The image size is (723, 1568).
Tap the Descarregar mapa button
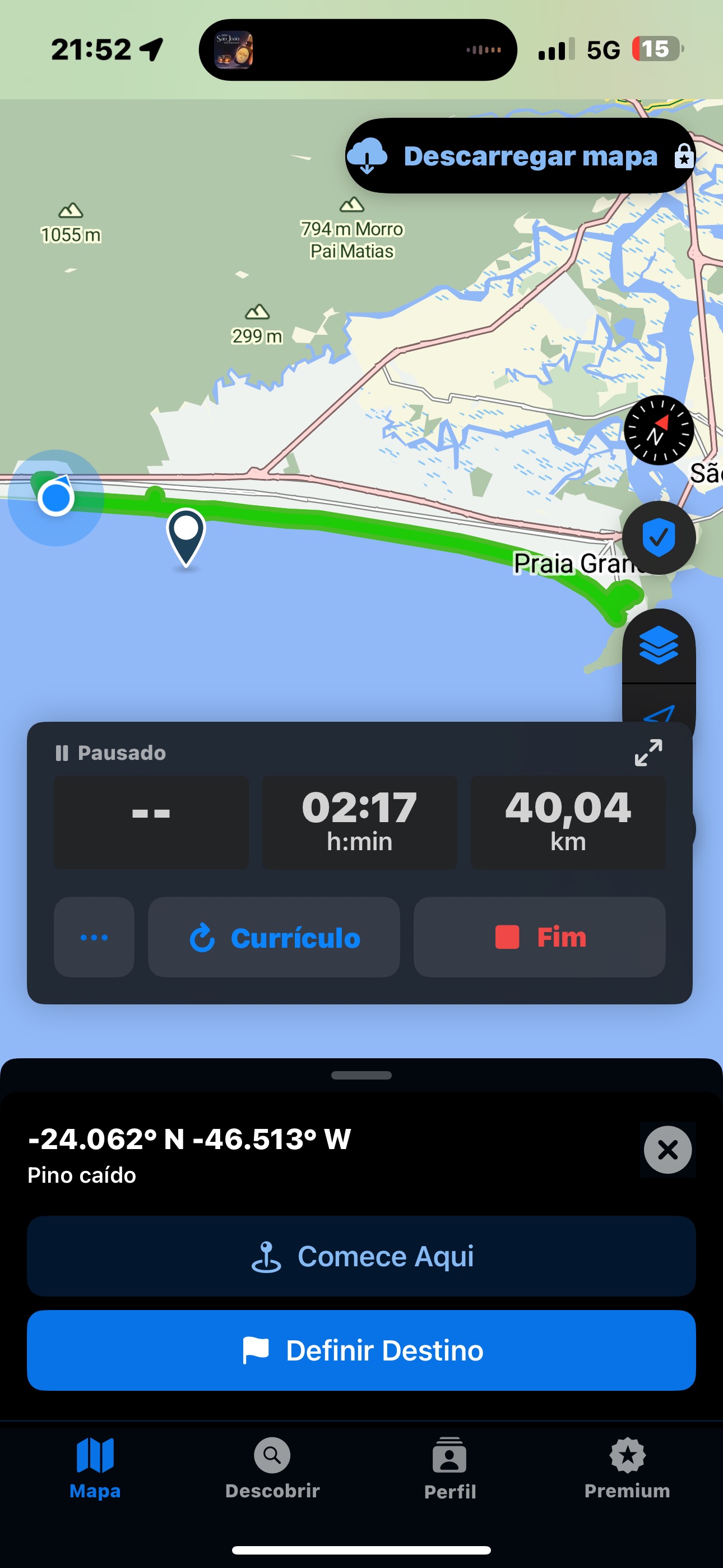click(x=520, y=156)
